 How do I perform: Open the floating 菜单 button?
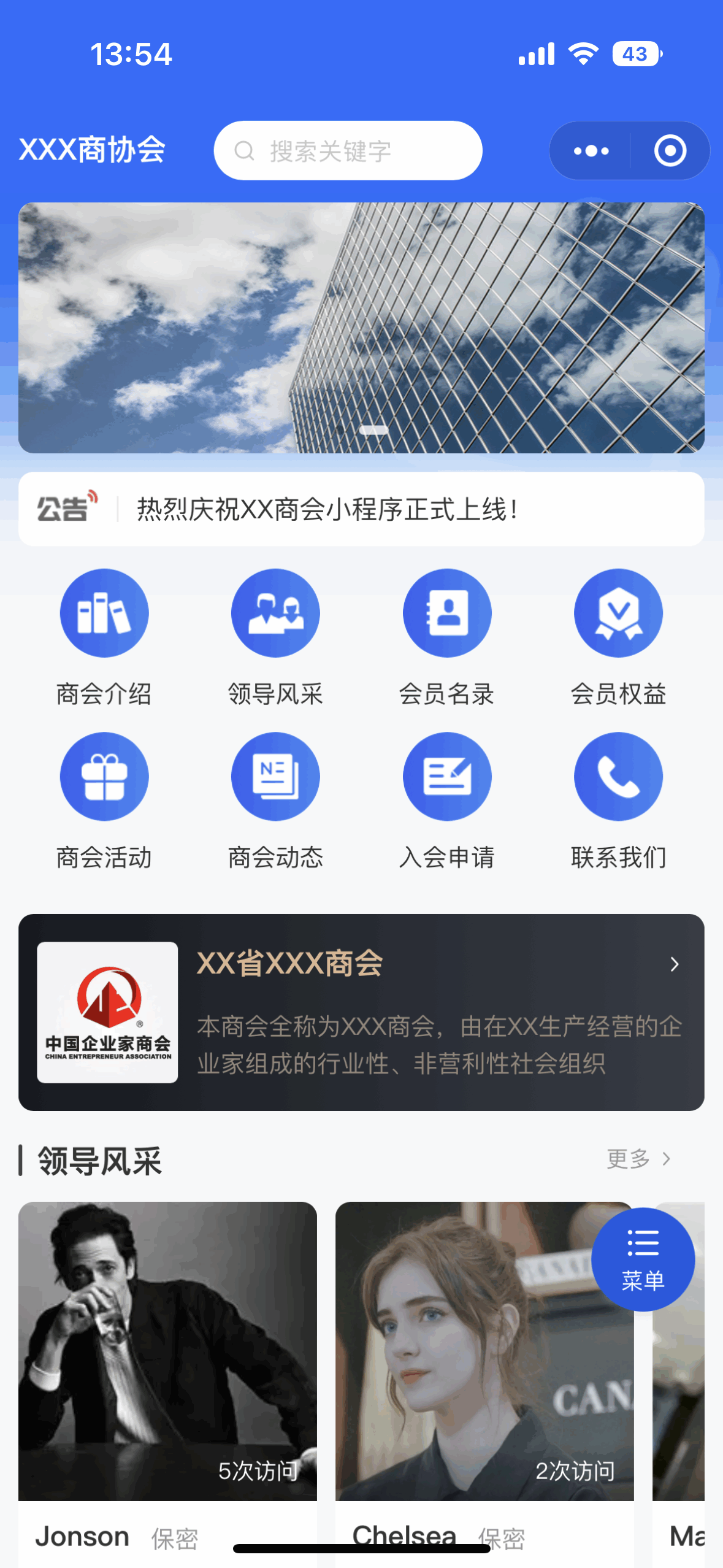tap(643, 1259)
